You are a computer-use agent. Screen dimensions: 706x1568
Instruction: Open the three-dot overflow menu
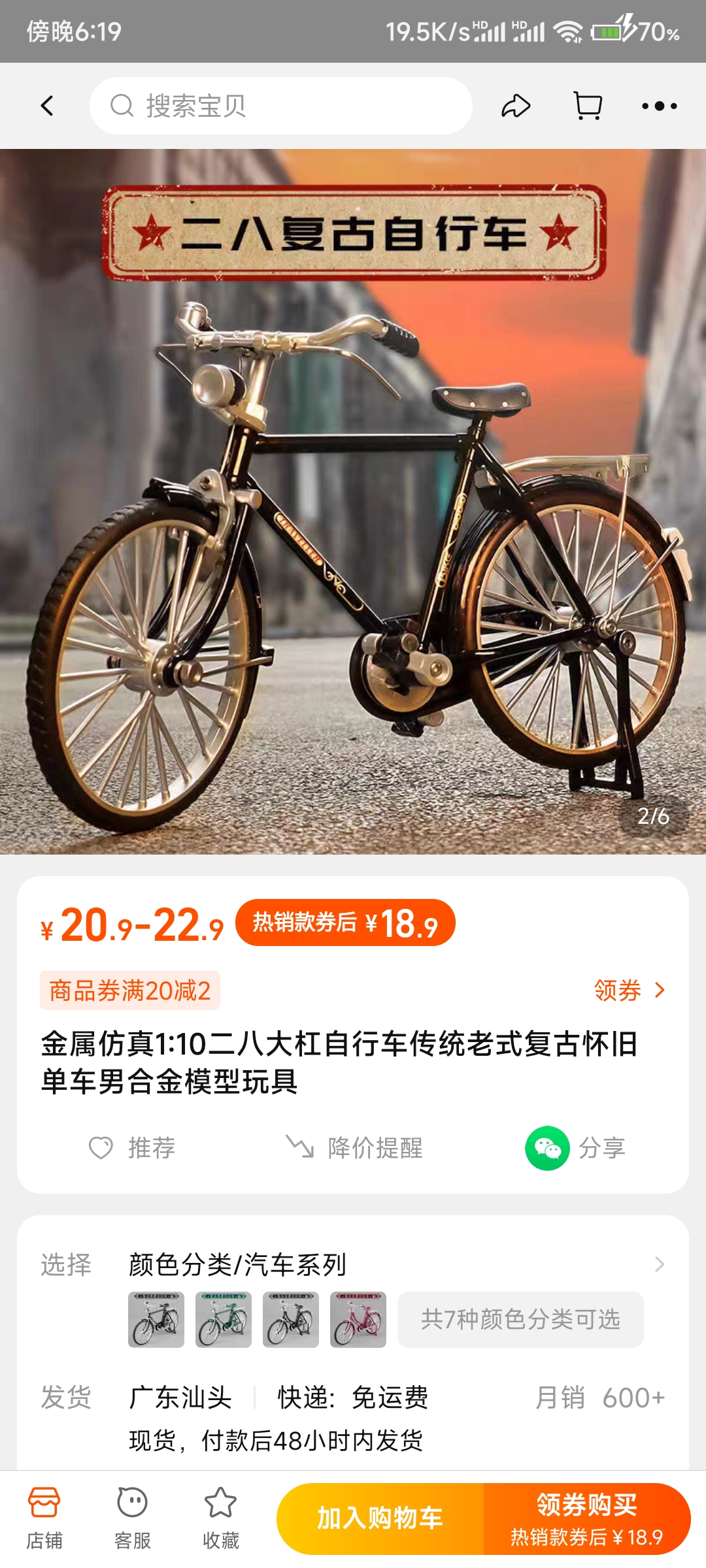[659, 106]
